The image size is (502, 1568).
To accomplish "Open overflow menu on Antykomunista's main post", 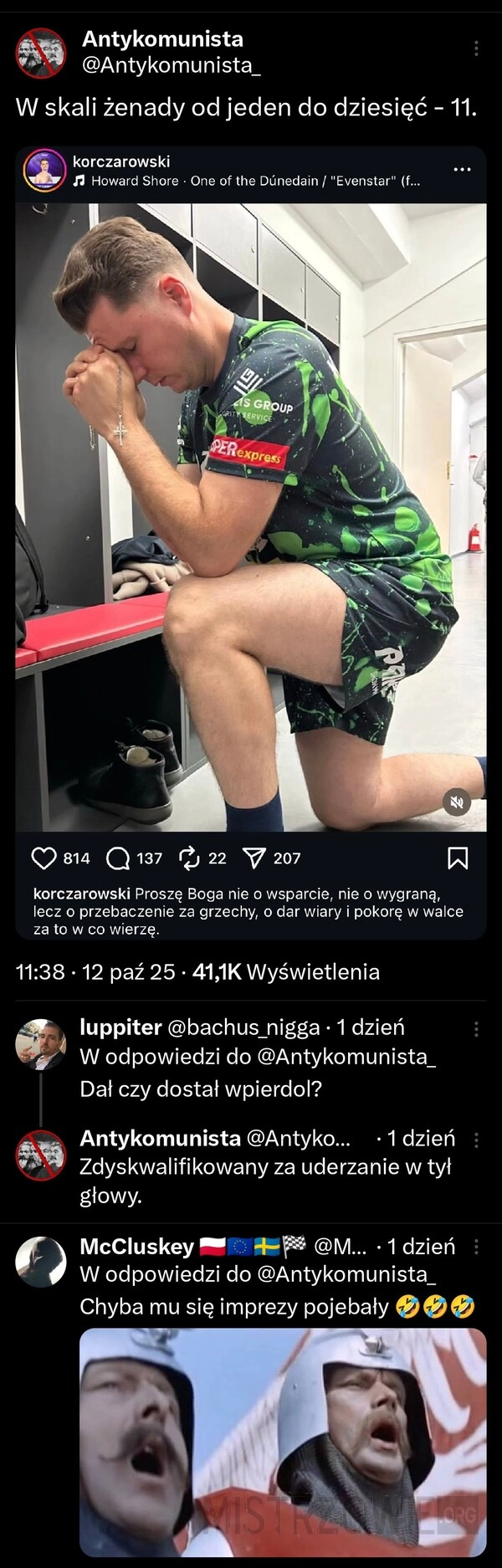I will click(476, 49).
